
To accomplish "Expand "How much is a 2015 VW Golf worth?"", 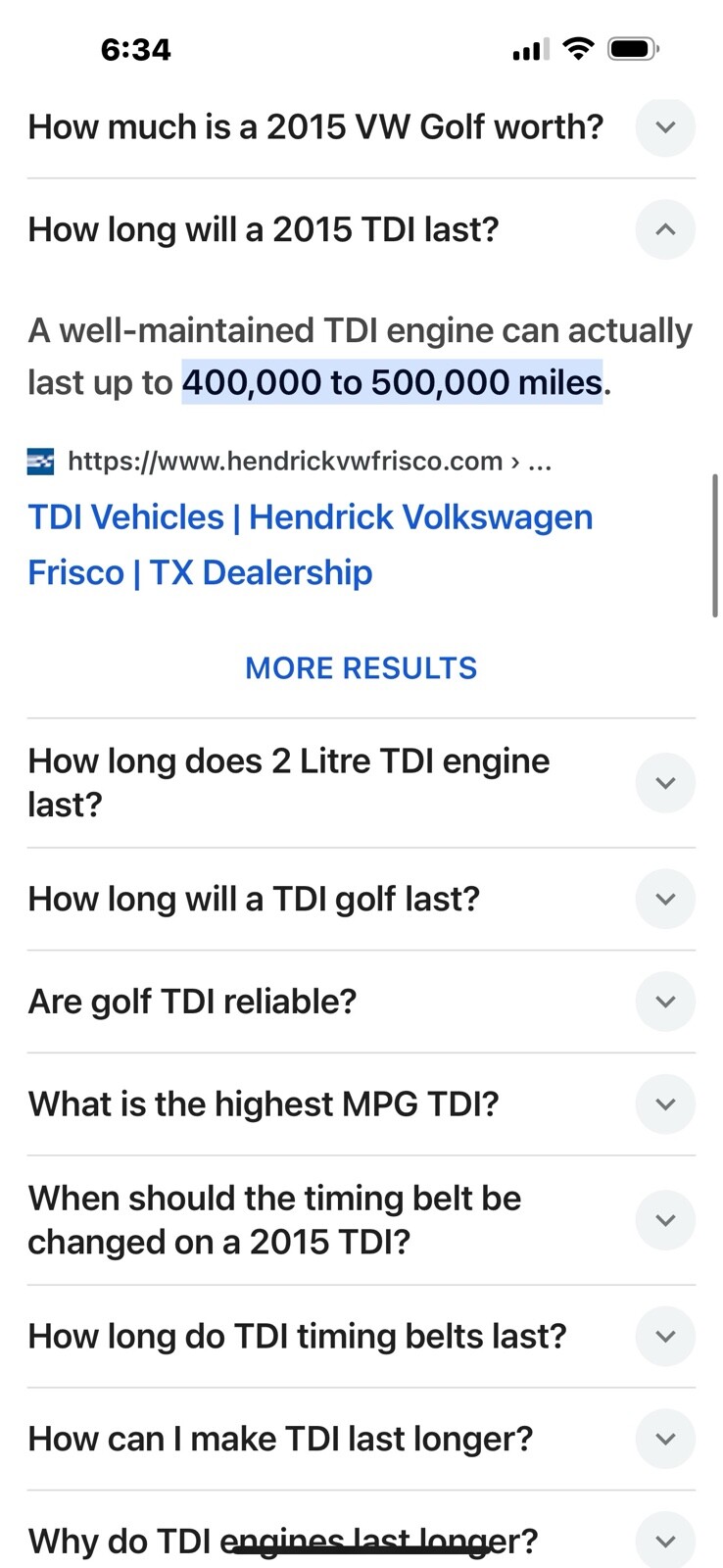I will (x=664, y=127).
